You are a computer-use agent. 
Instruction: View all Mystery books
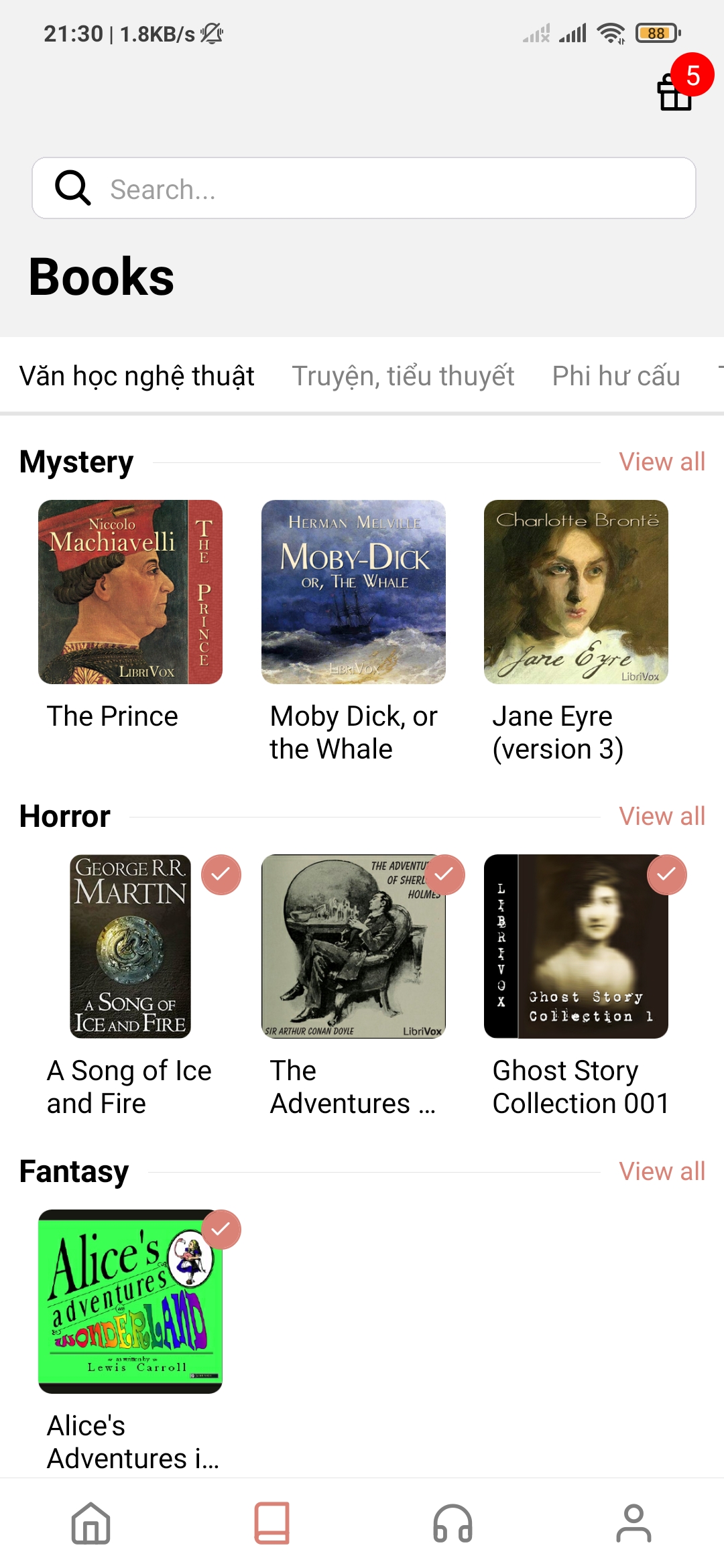(662, 462)
